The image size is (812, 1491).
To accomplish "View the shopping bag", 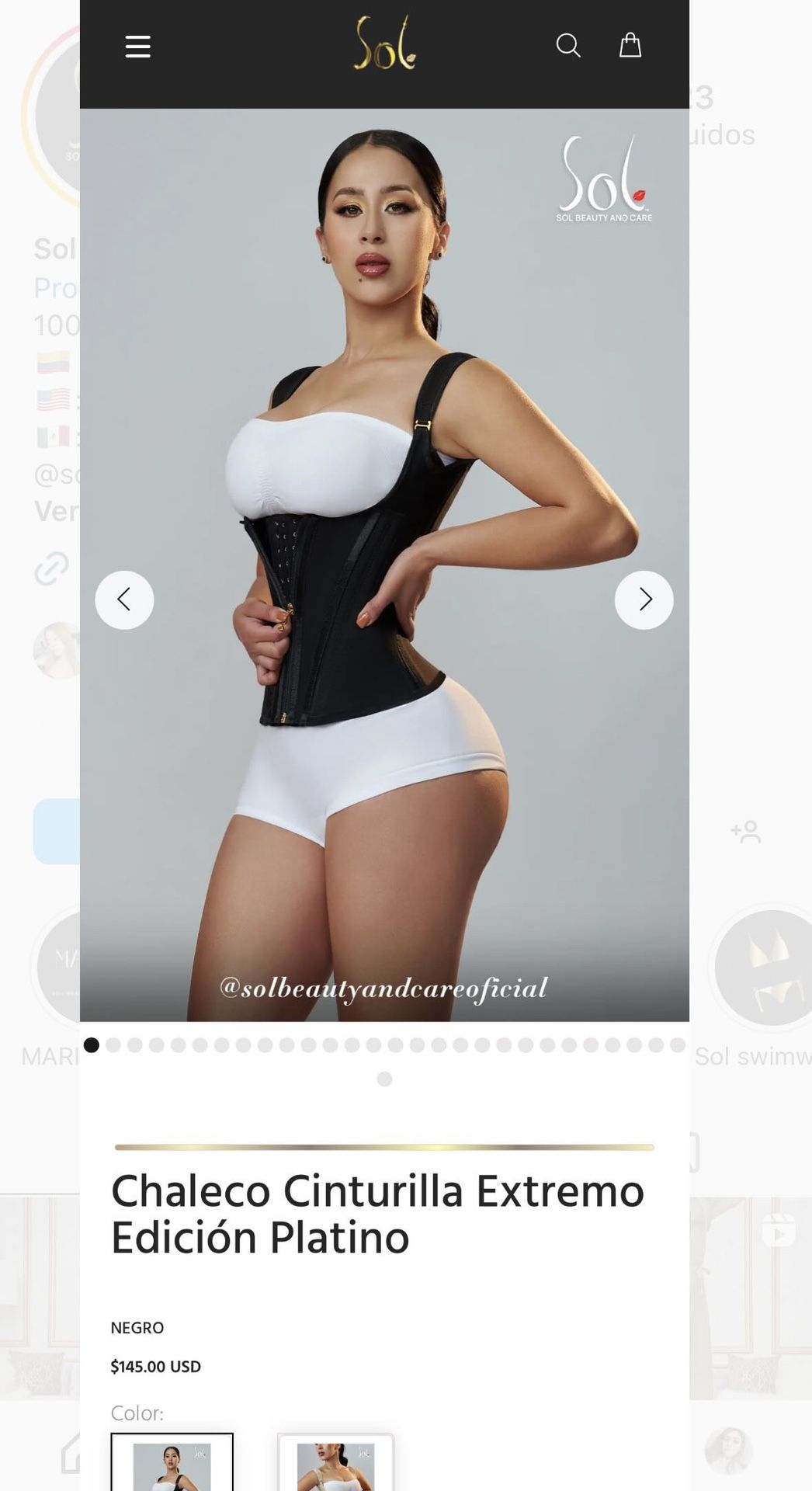I will [x=630, y=45].
